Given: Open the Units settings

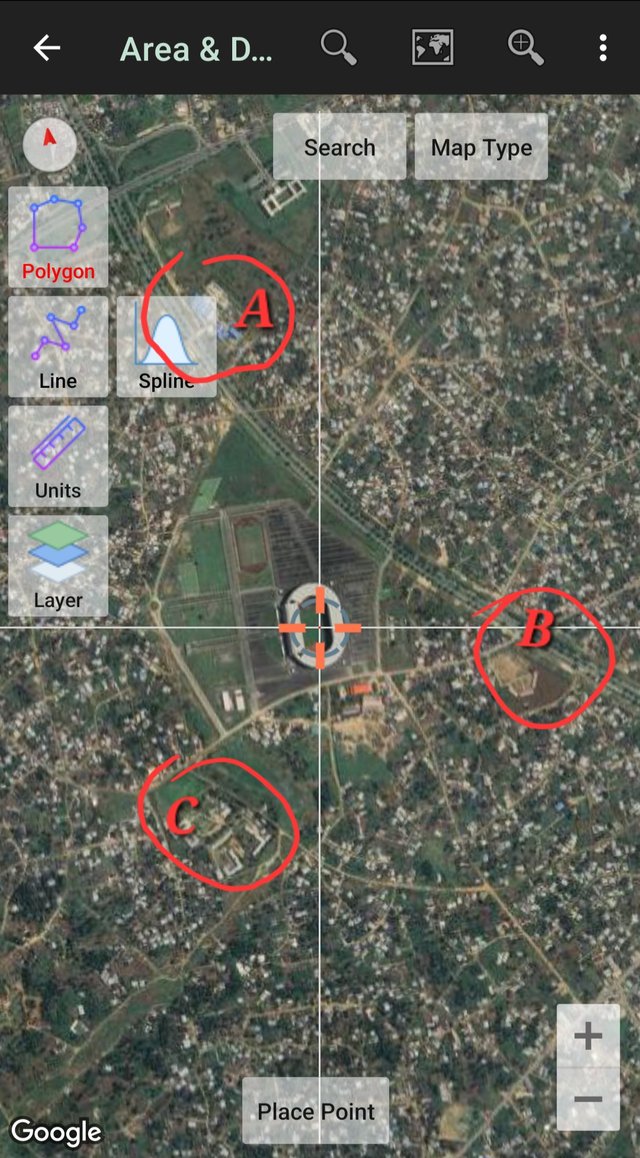Looking at the screenshot, I should click(58, 456).
